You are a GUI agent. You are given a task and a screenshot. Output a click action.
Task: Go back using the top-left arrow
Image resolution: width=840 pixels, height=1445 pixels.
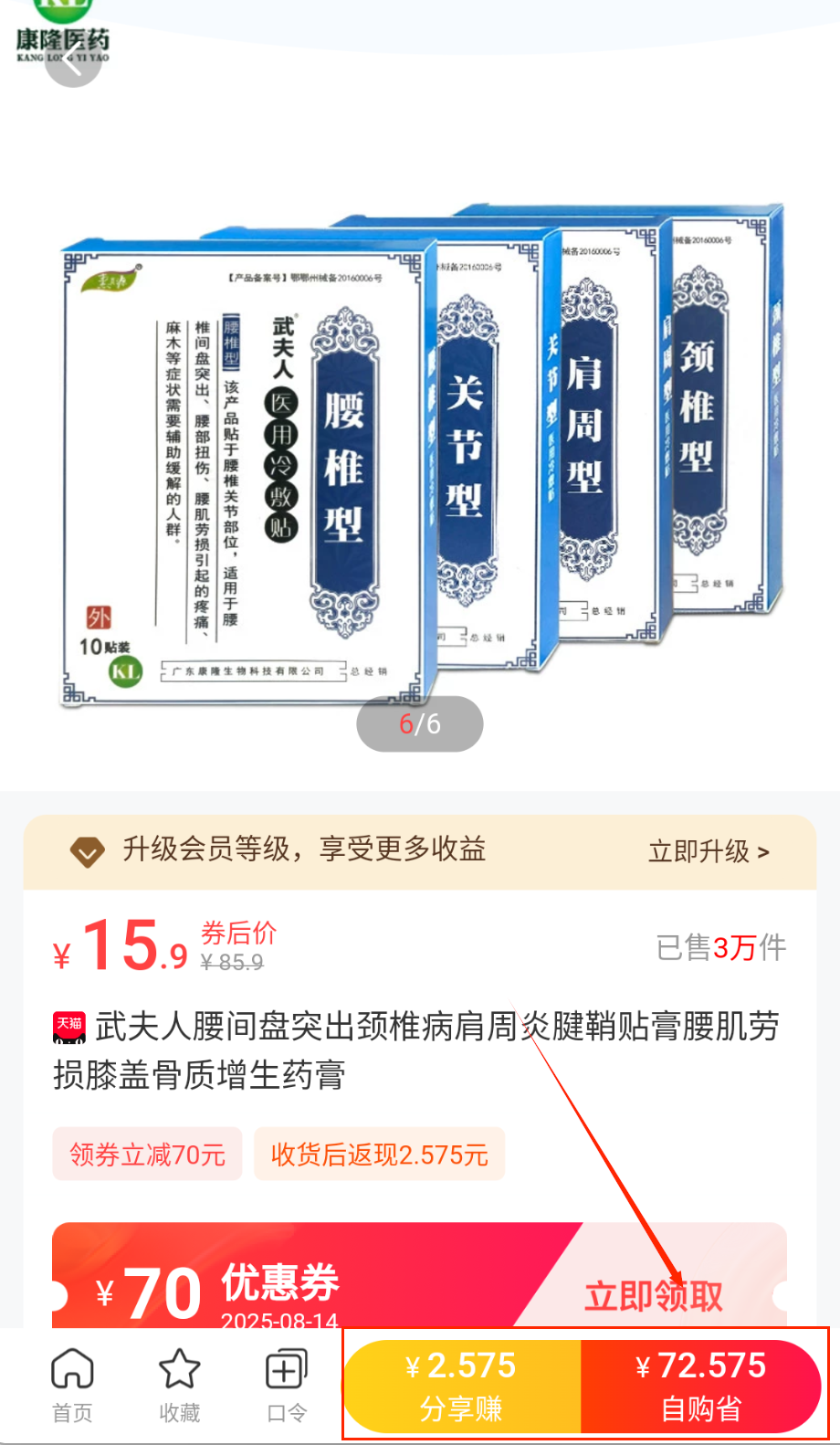[x=72, y=60]
